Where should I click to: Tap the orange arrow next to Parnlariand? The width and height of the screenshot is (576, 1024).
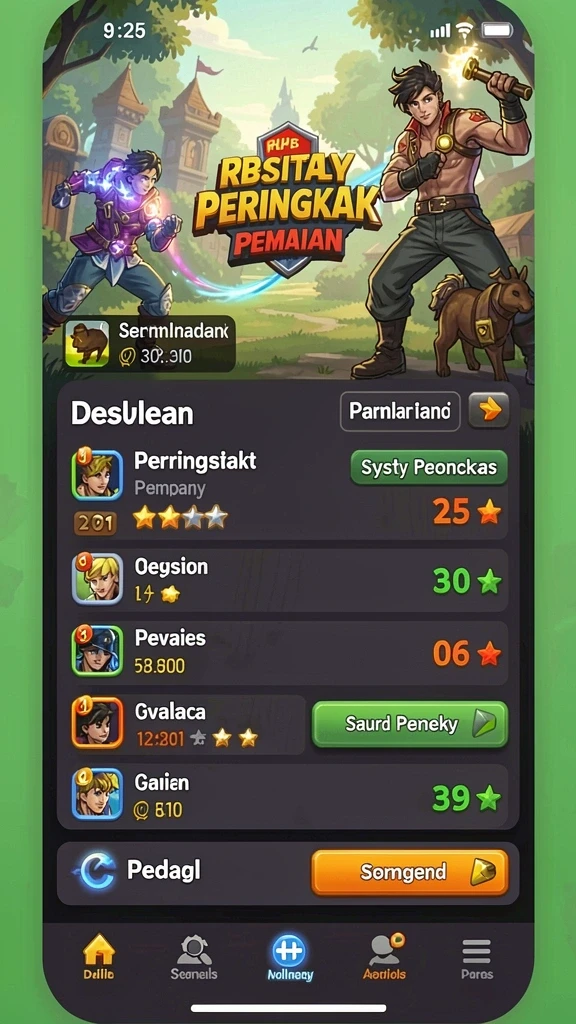coord(488,411)
